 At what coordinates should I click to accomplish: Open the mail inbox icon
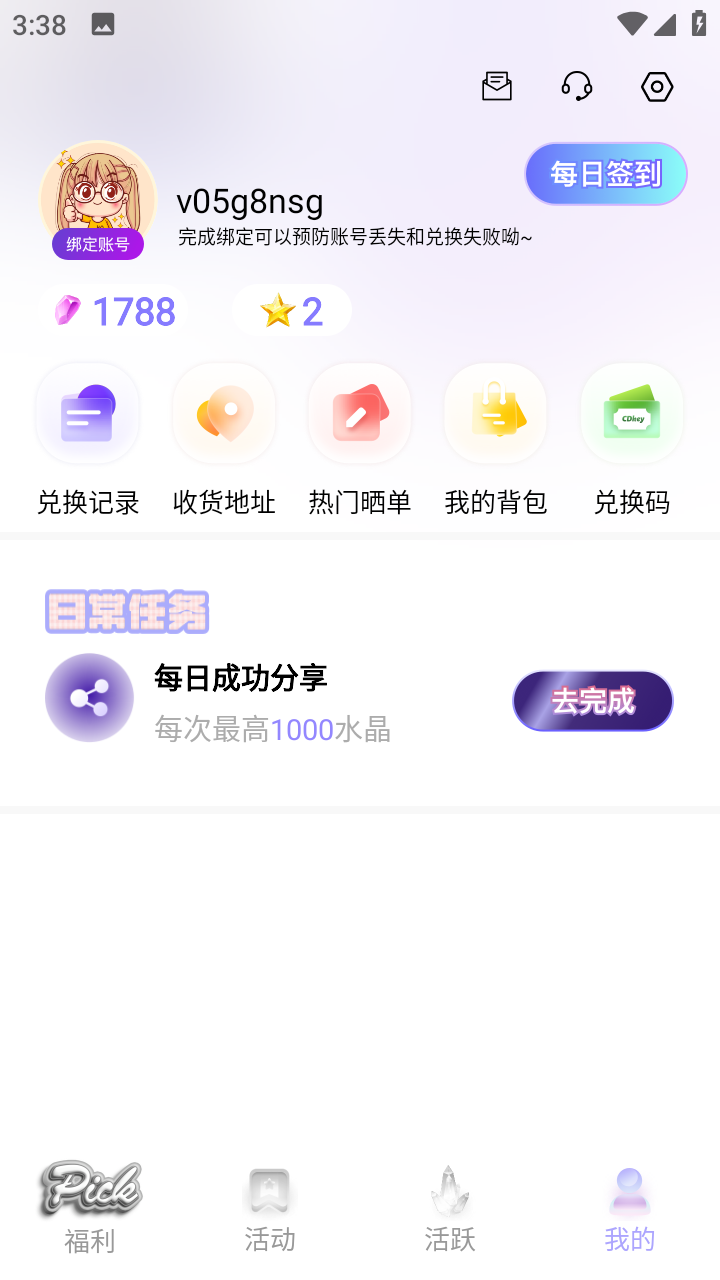(x=497, y=87)
